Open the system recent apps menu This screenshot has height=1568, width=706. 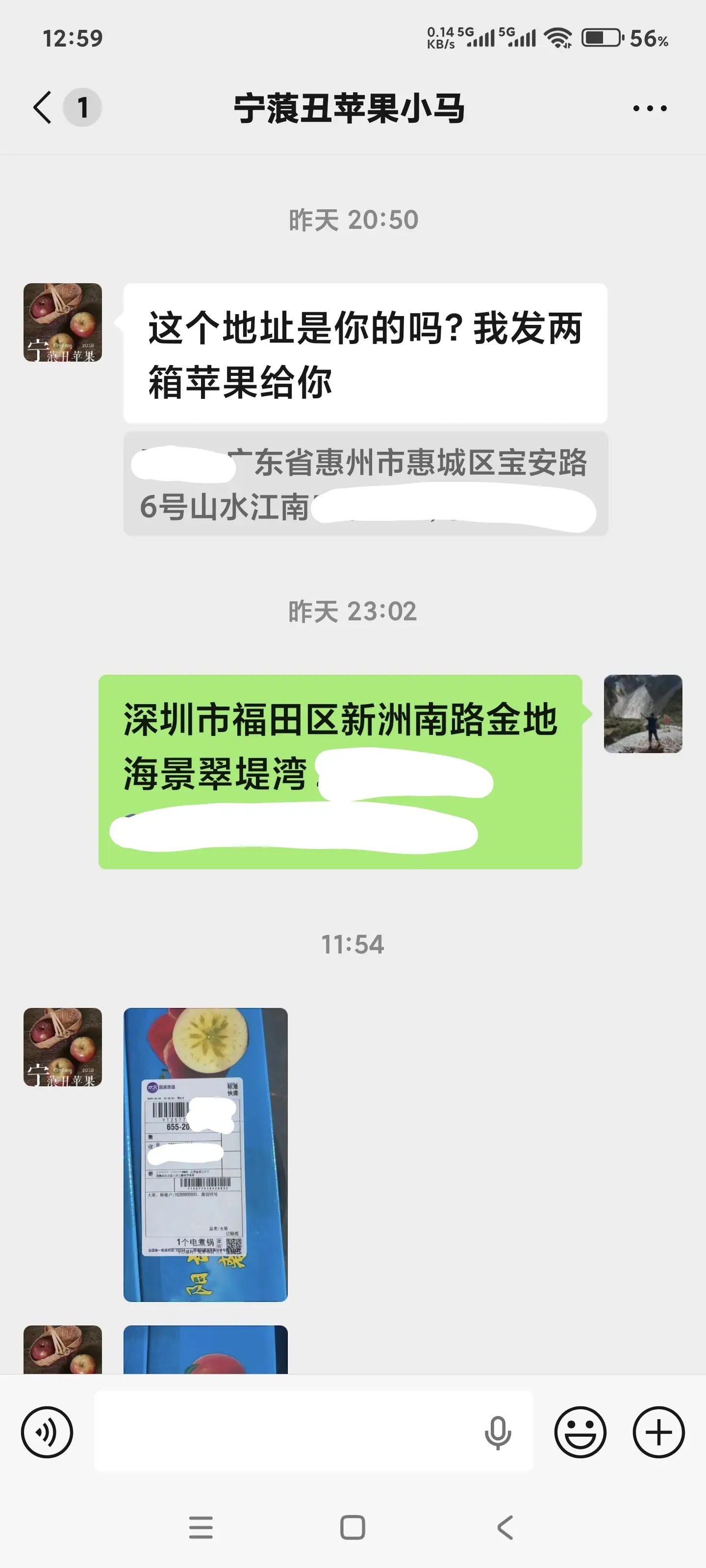point(201,1527)
